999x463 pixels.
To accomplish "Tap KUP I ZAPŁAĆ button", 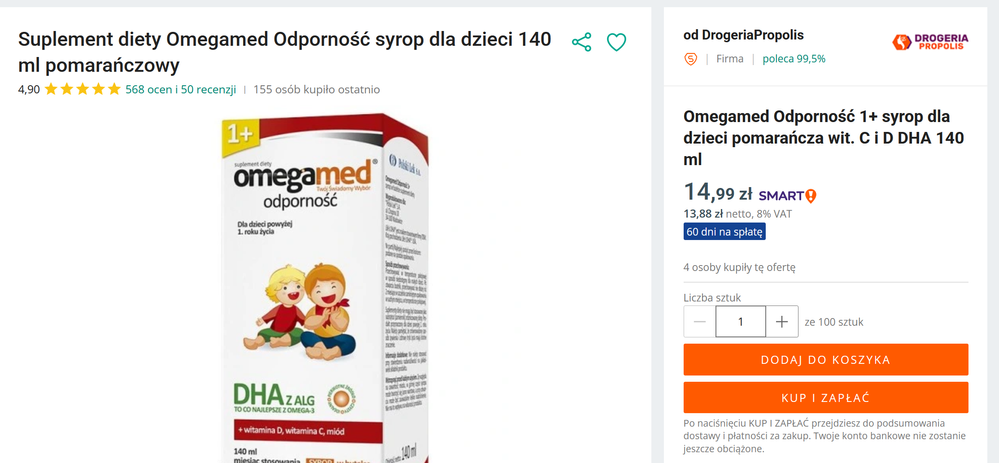I will pos(825,397).
